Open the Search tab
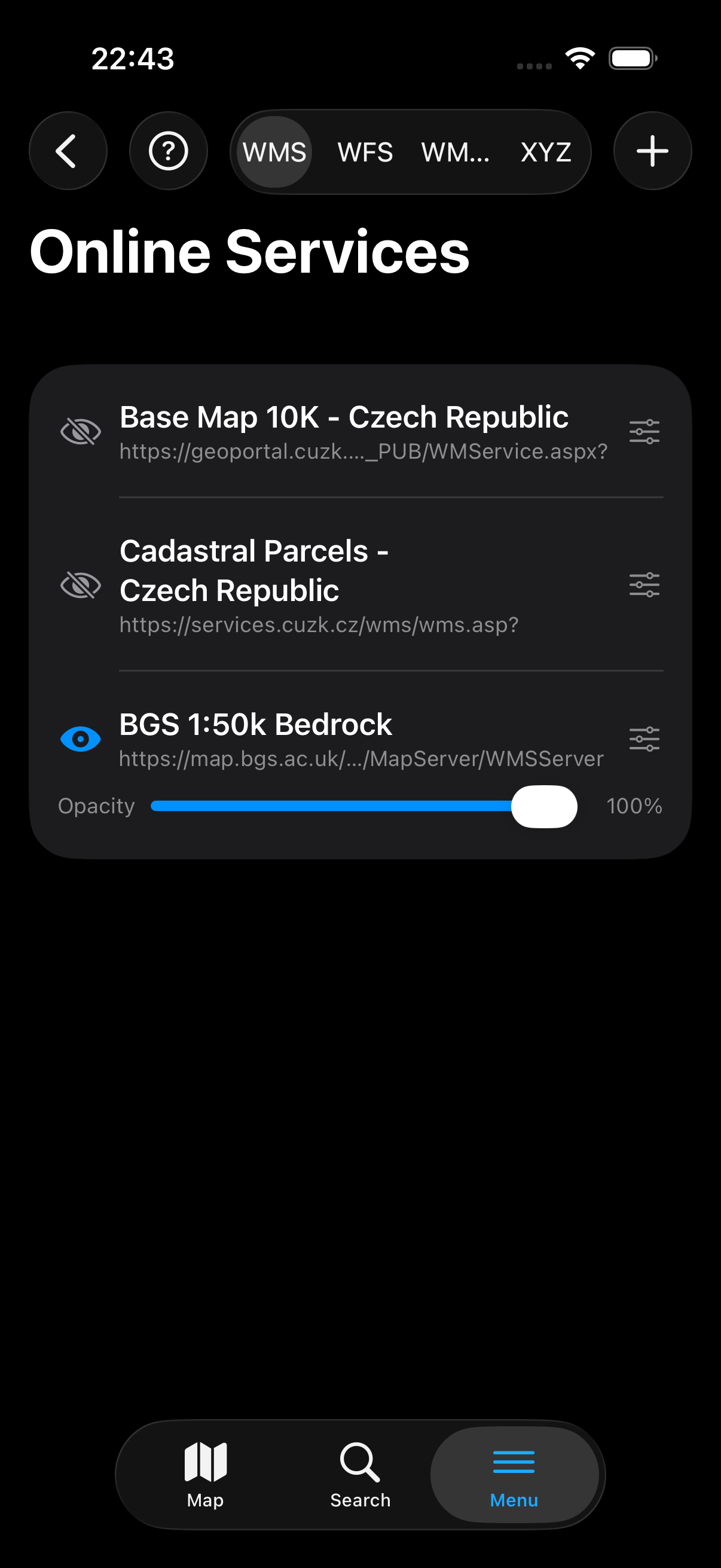721x1568 pixels. pos(360,1474)
